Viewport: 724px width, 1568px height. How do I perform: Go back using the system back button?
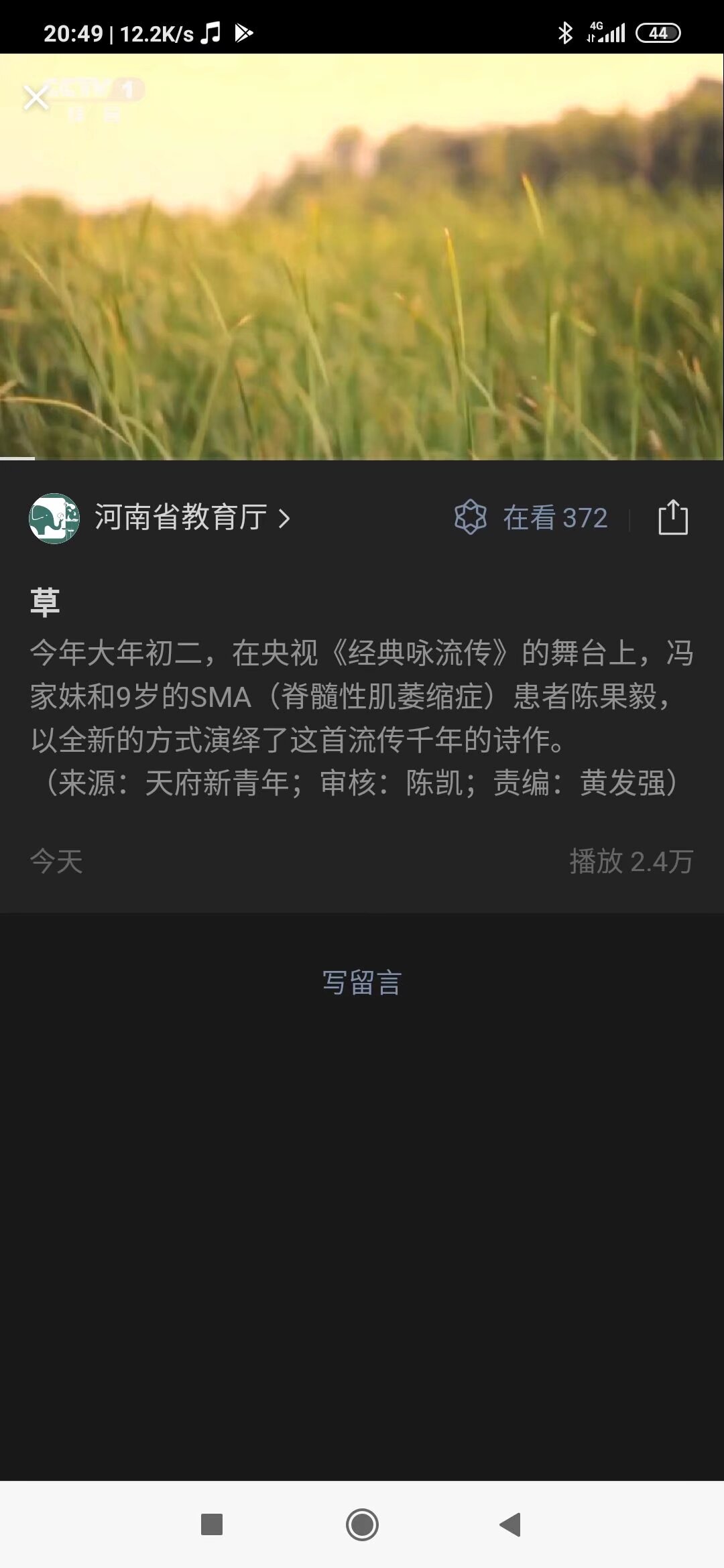coord(511,1524)
